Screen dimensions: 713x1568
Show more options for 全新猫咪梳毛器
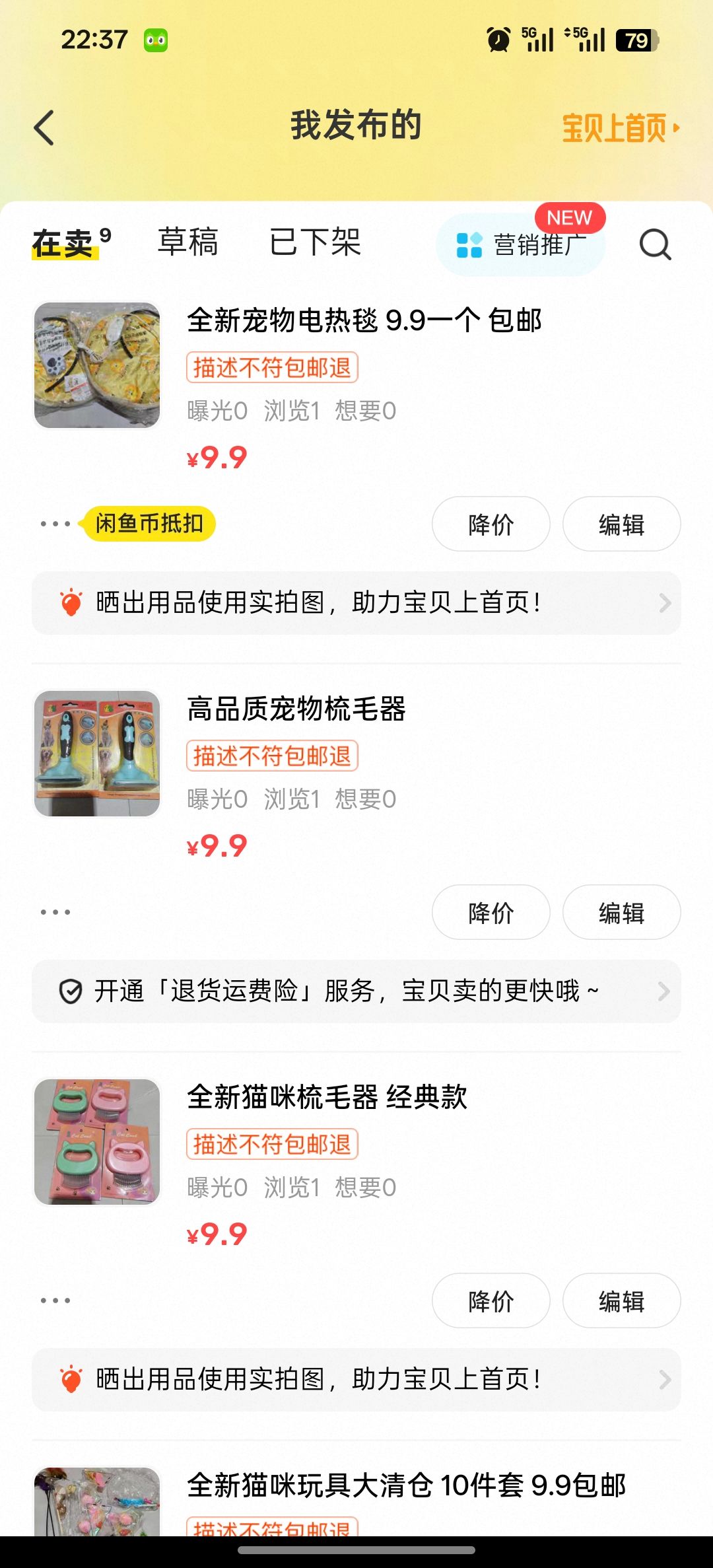pyautogui.click(x=55, y=1301)
